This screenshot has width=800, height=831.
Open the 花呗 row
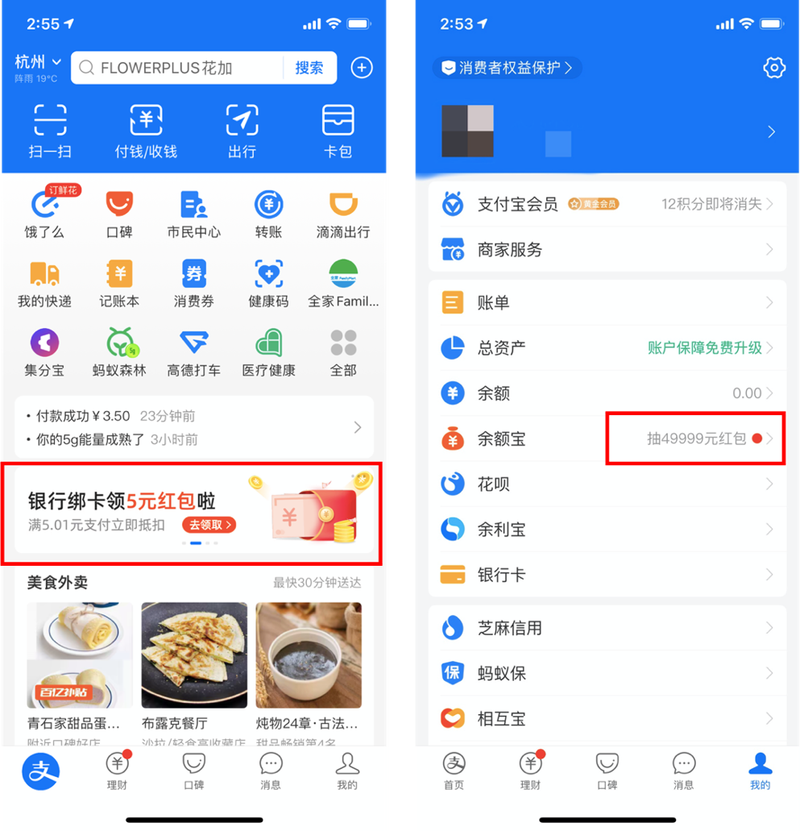point(607,484)
